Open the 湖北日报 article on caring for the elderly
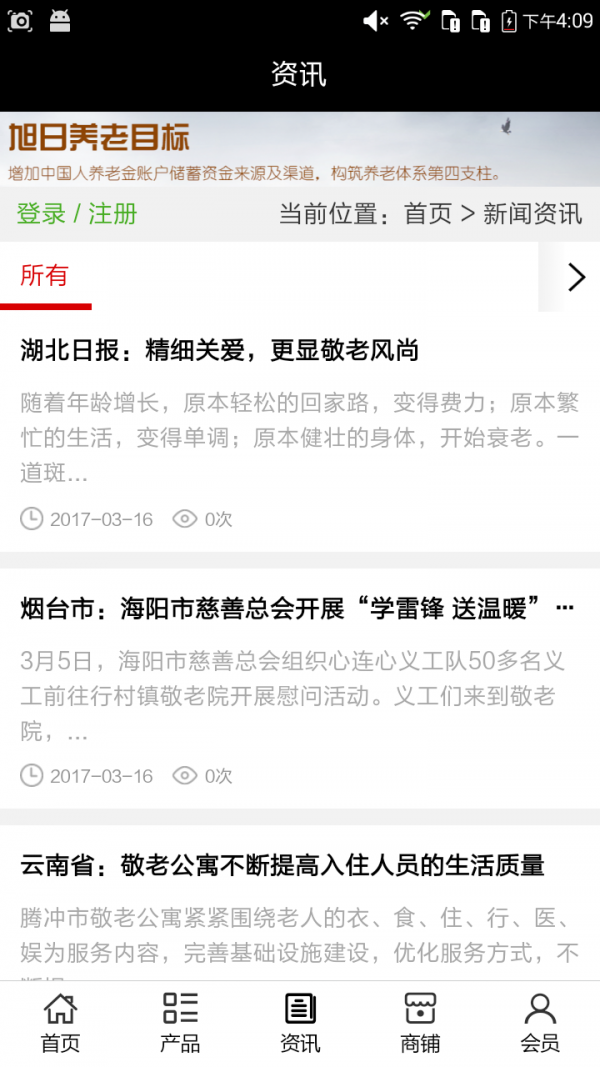 (220, 350)
